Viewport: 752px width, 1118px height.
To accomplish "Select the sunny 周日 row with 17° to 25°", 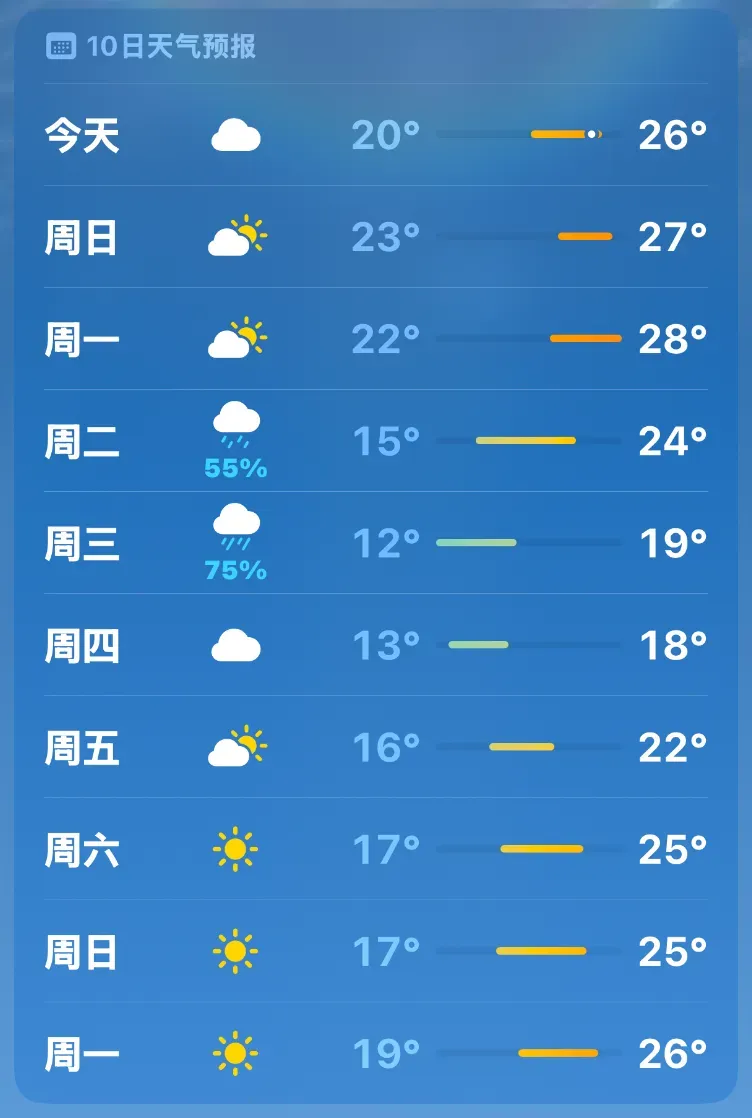I will (x=376, y=951).
